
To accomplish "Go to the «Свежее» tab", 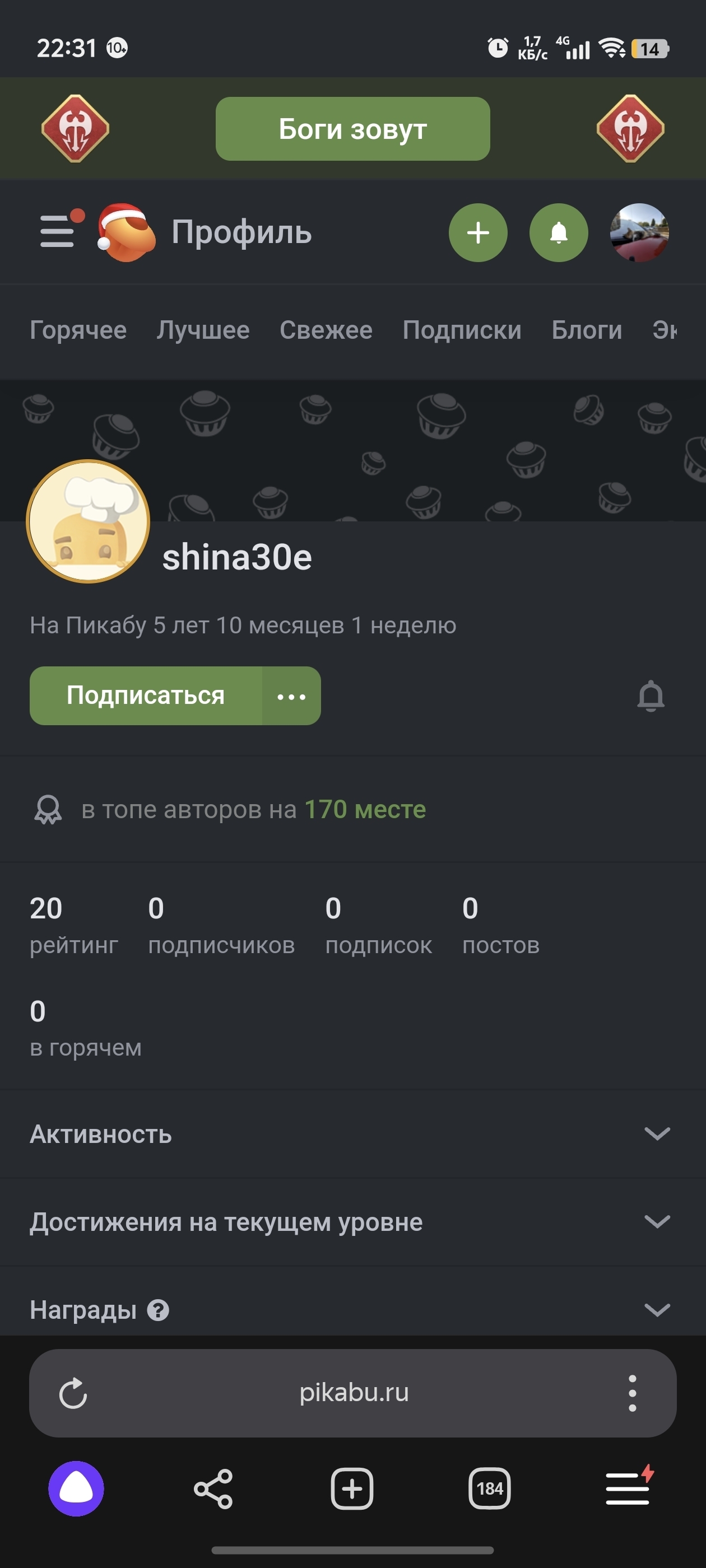I will (326, 330).
